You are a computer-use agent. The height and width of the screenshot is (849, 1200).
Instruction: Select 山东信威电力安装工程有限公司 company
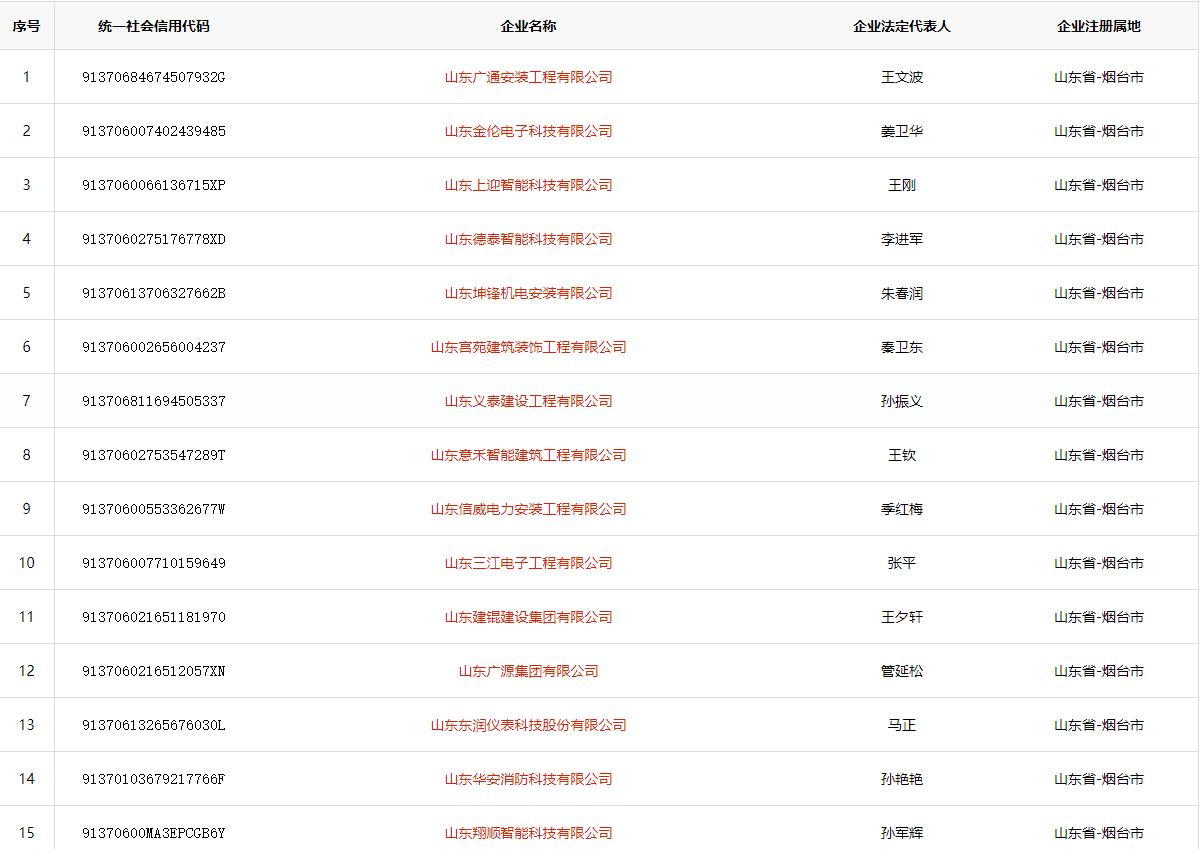point(528,509)
